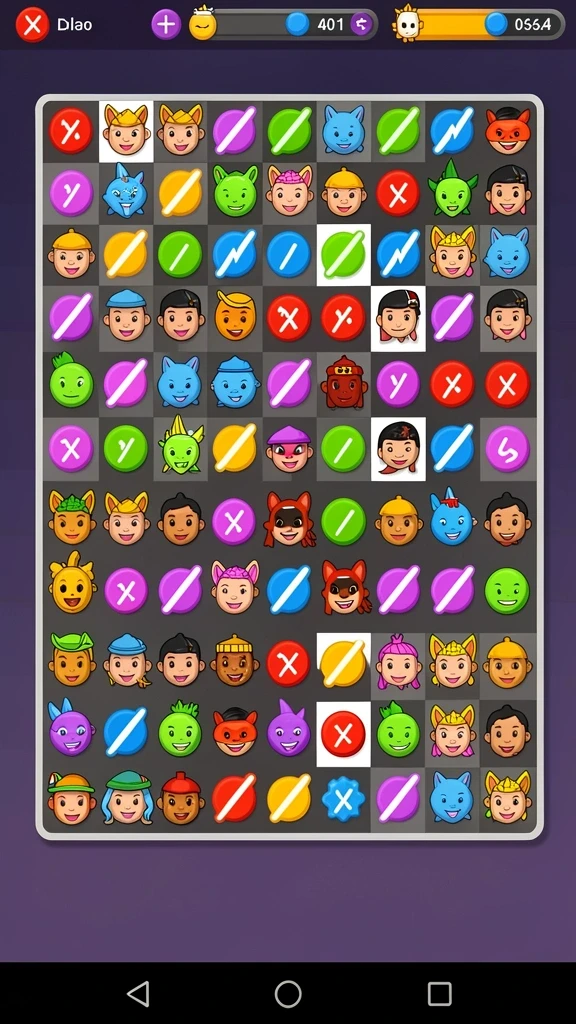Go back with the system back button
The width and height of the screenshot is (576, 1024).
(x=138, y=993)
